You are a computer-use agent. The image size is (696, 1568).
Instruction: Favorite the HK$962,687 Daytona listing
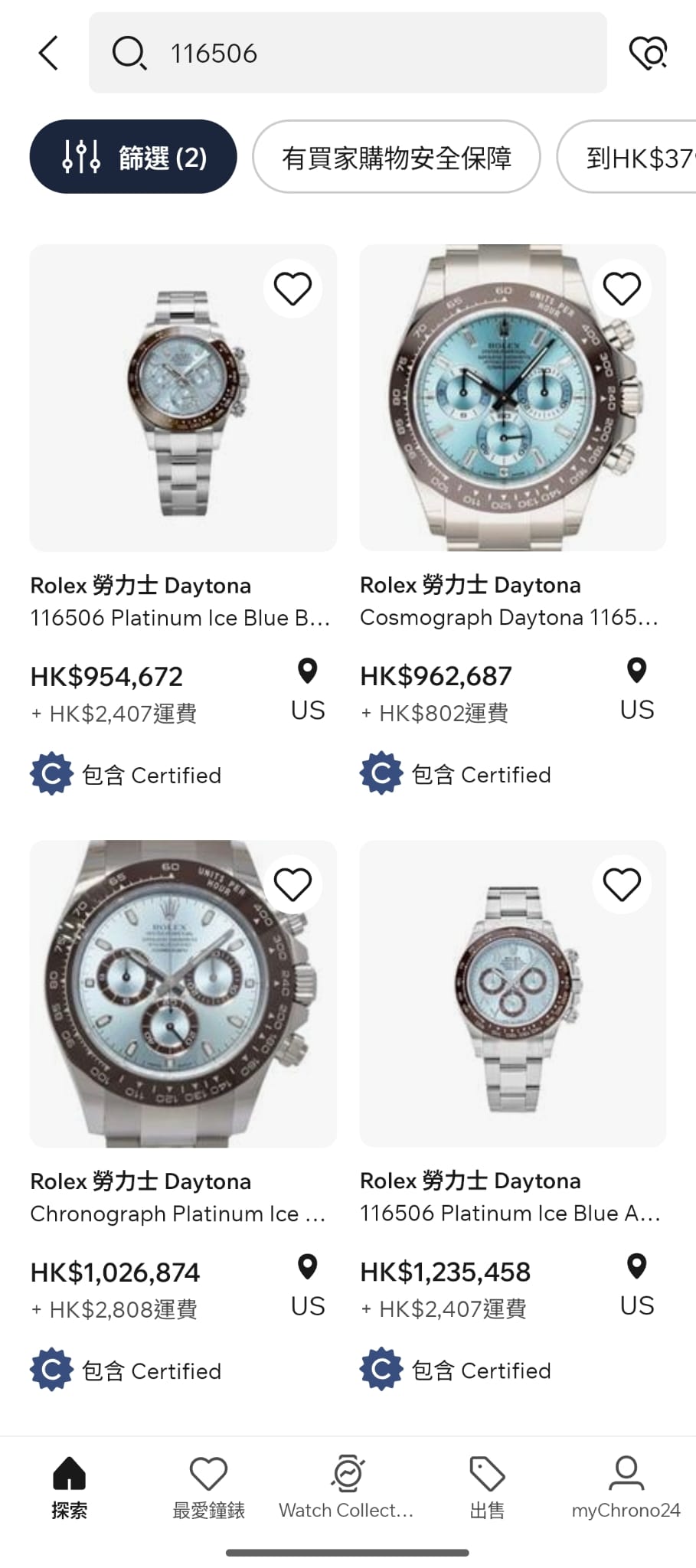622,287
